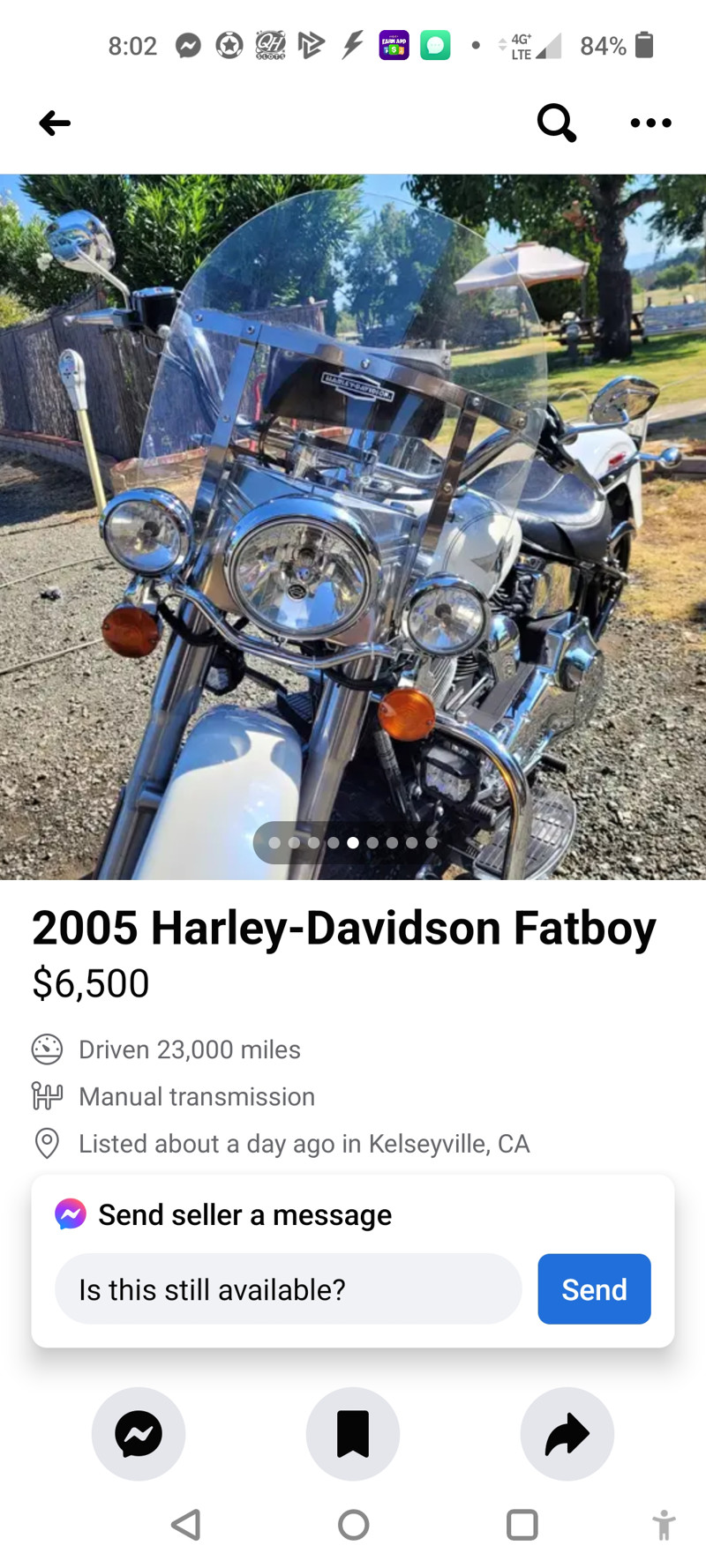Open the recent apps view
Image resolution: width=706 pixels, height=1568 pixels.
tap(522, 1525)
